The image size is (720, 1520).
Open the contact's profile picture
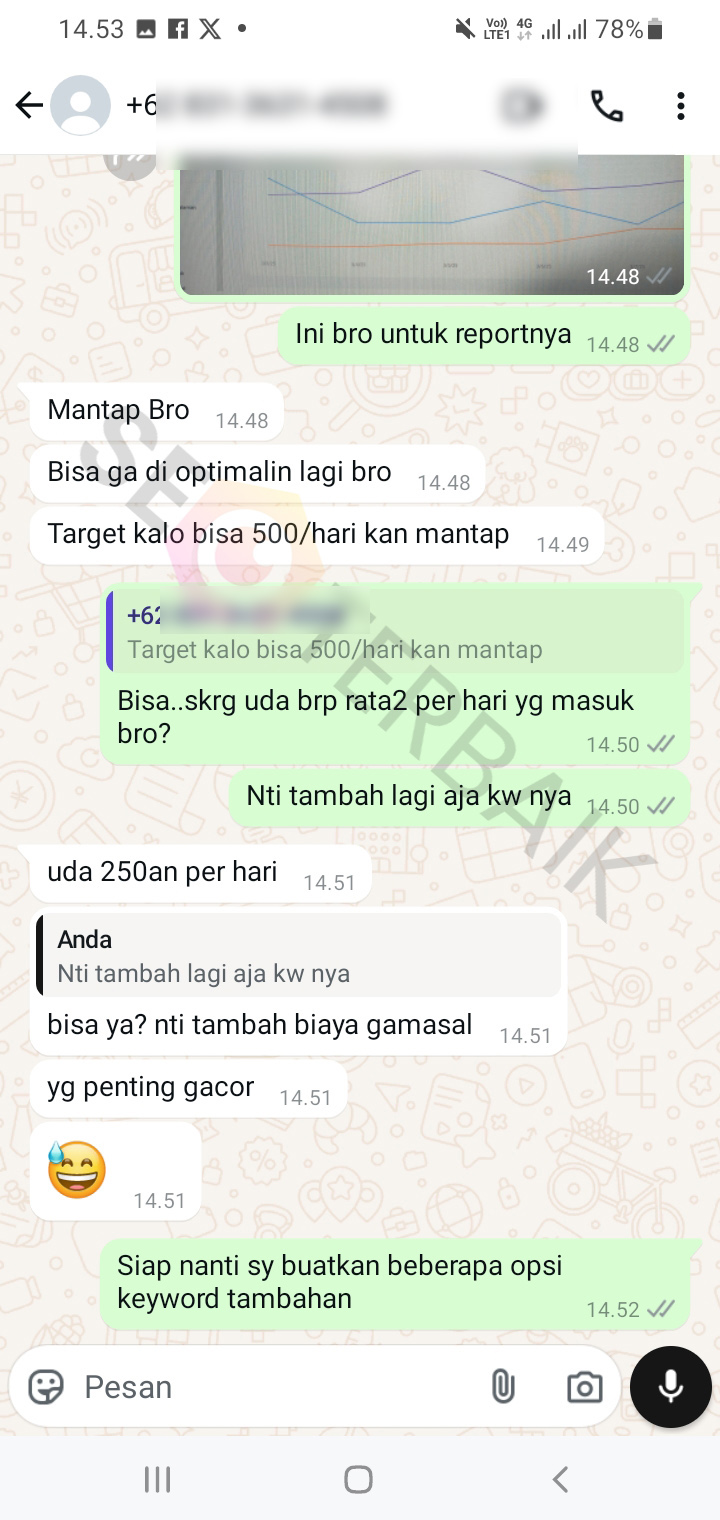tap(81, 105)
